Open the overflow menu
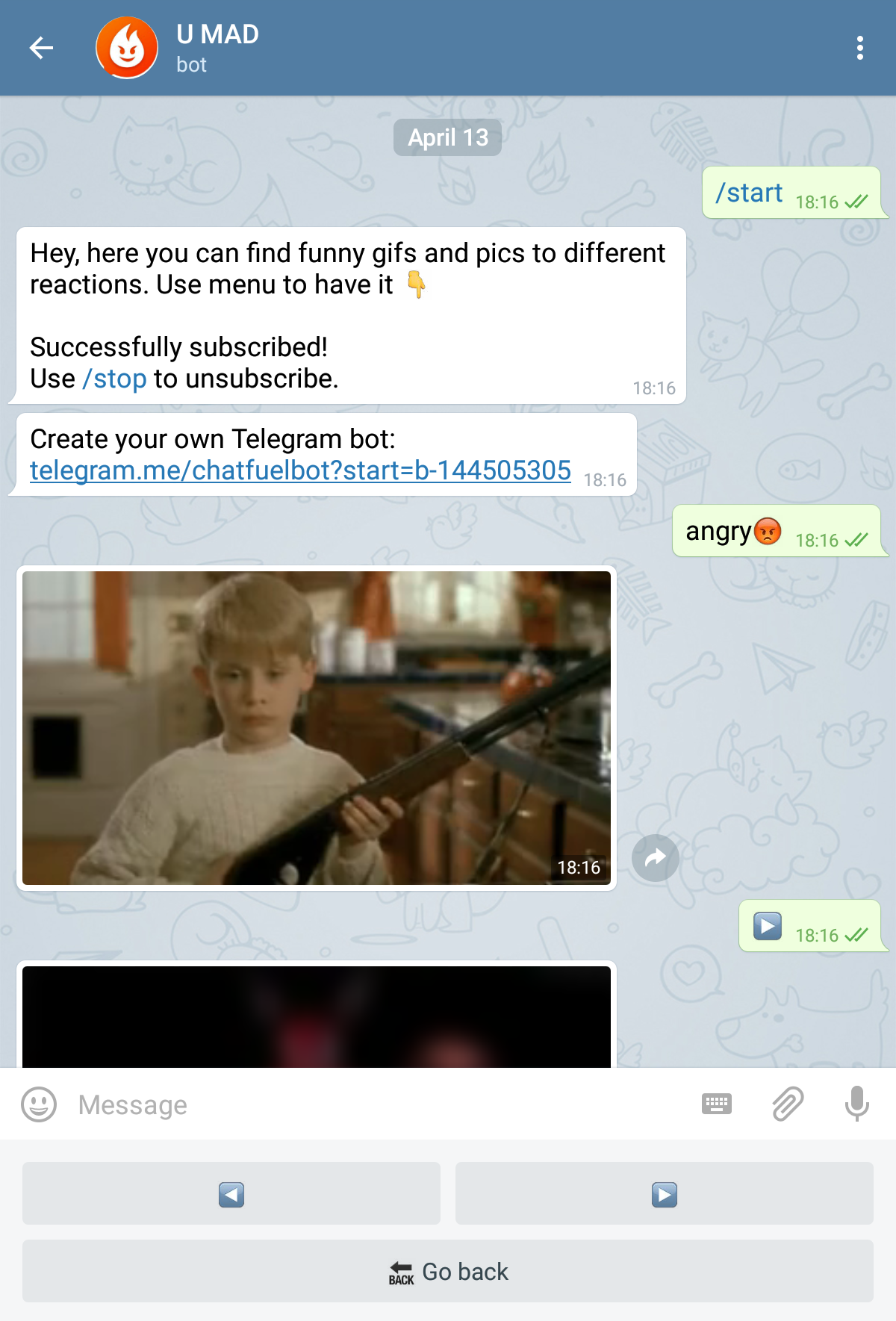The height and width of the screenshot is (1321, 896). click(859, 49)
